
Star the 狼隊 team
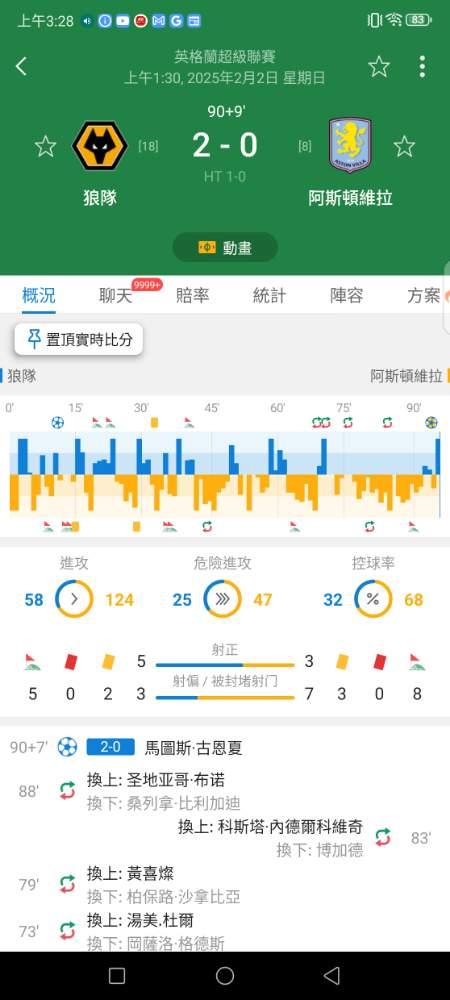coord(45,147)
